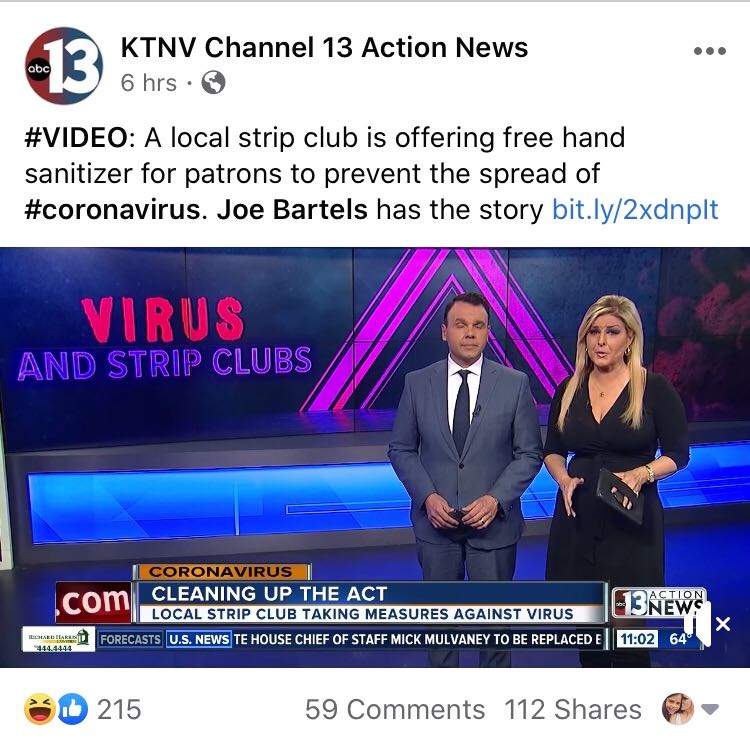Open KTNV Channel 13 Action News page
Viewport: 750px width, 738px height.
point(324,47)
